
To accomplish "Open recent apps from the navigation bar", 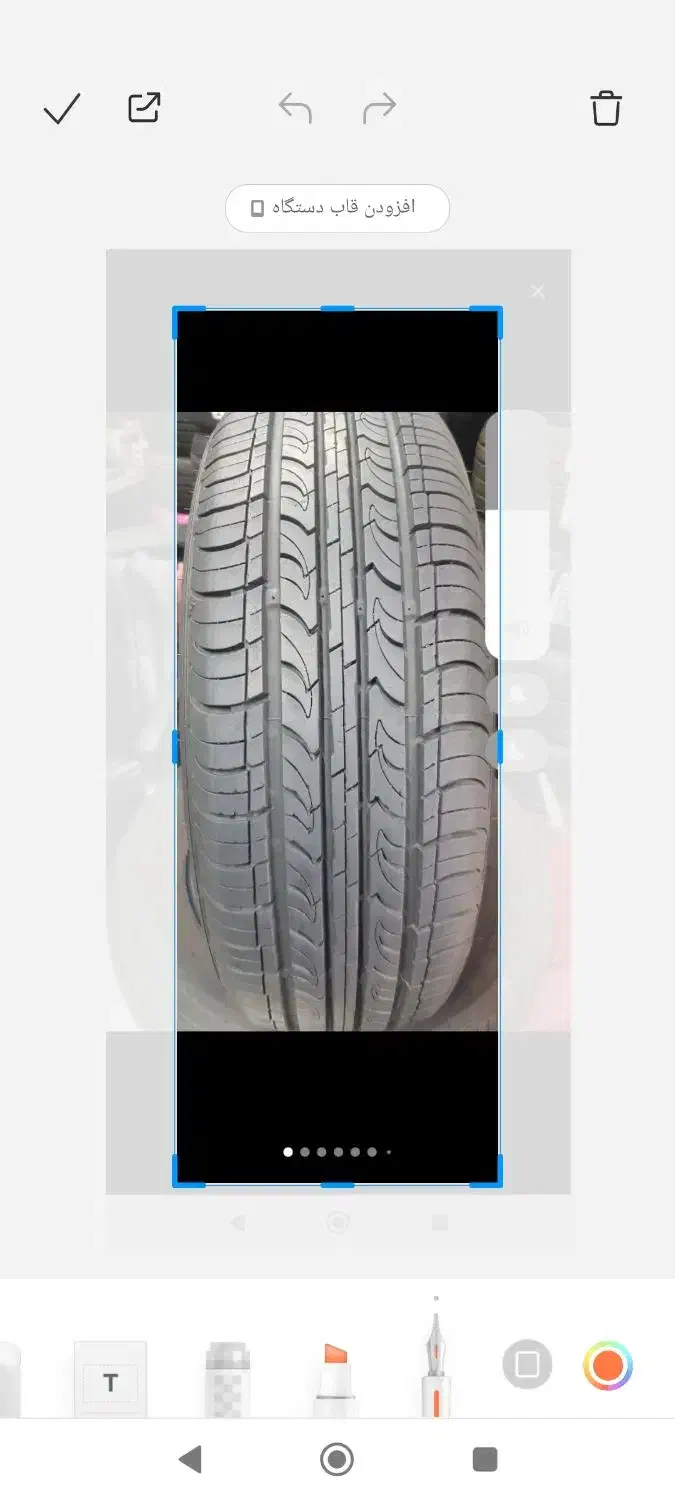I will coord(485,1459).
